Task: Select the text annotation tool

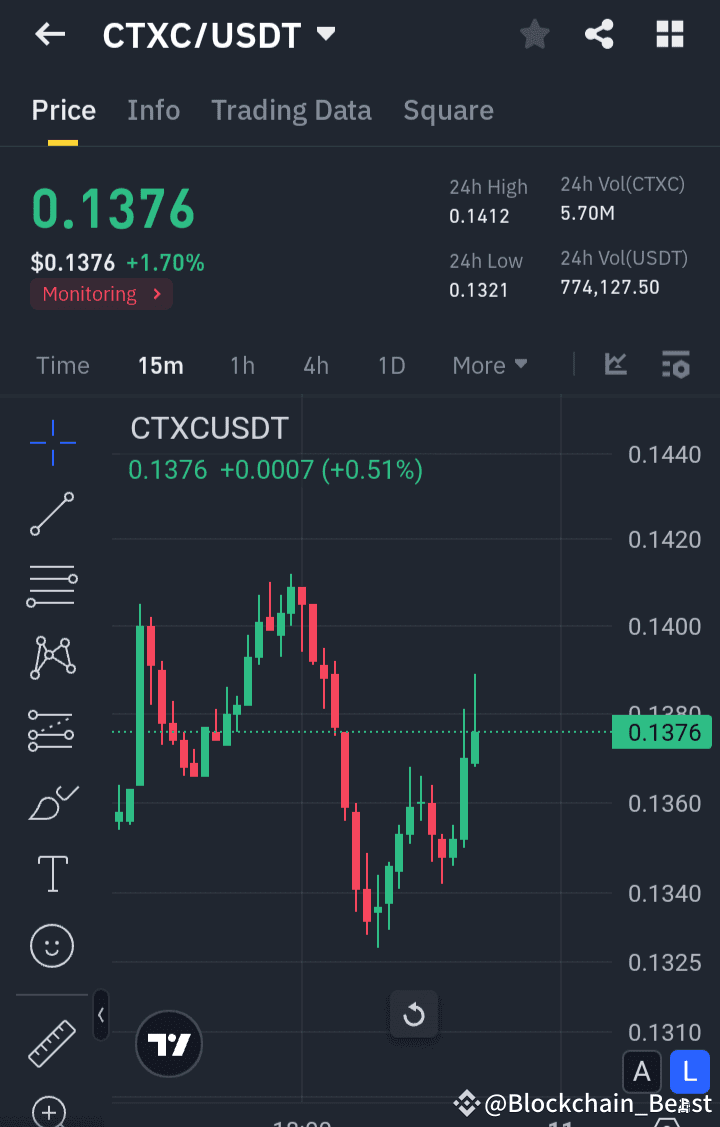Action: pos(51,873)
